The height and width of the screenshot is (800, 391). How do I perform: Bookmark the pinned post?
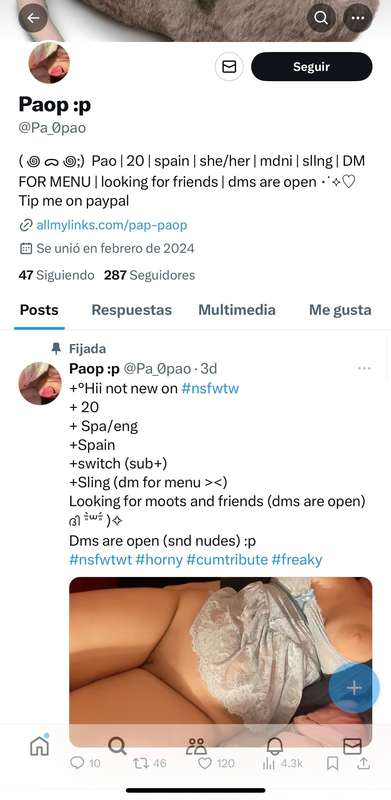332,763
